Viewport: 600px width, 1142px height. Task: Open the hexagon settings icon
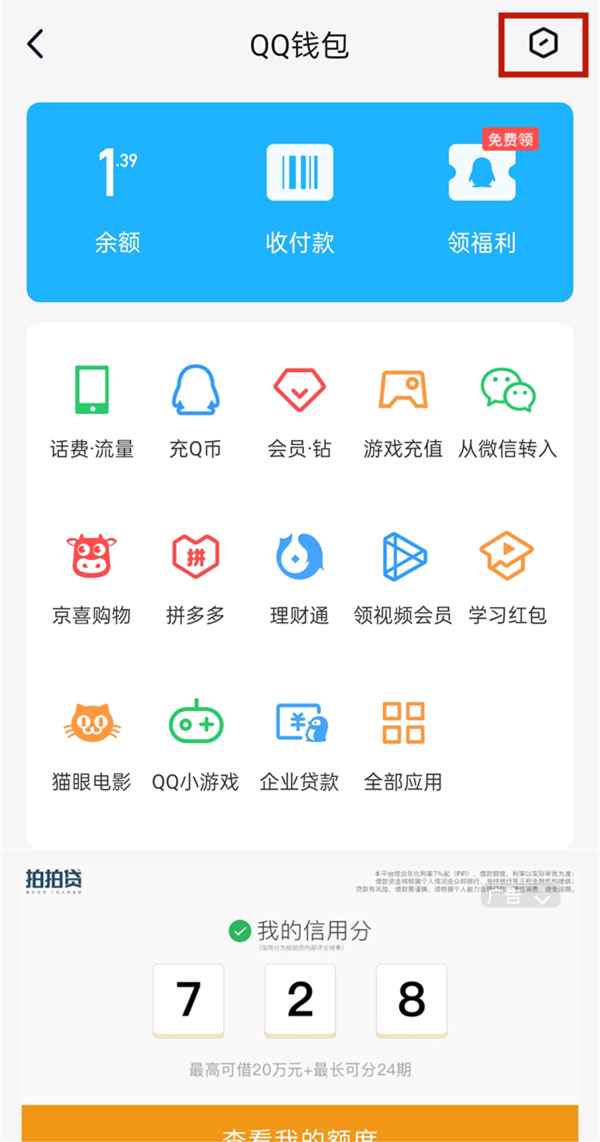click(x=543, y=44)
